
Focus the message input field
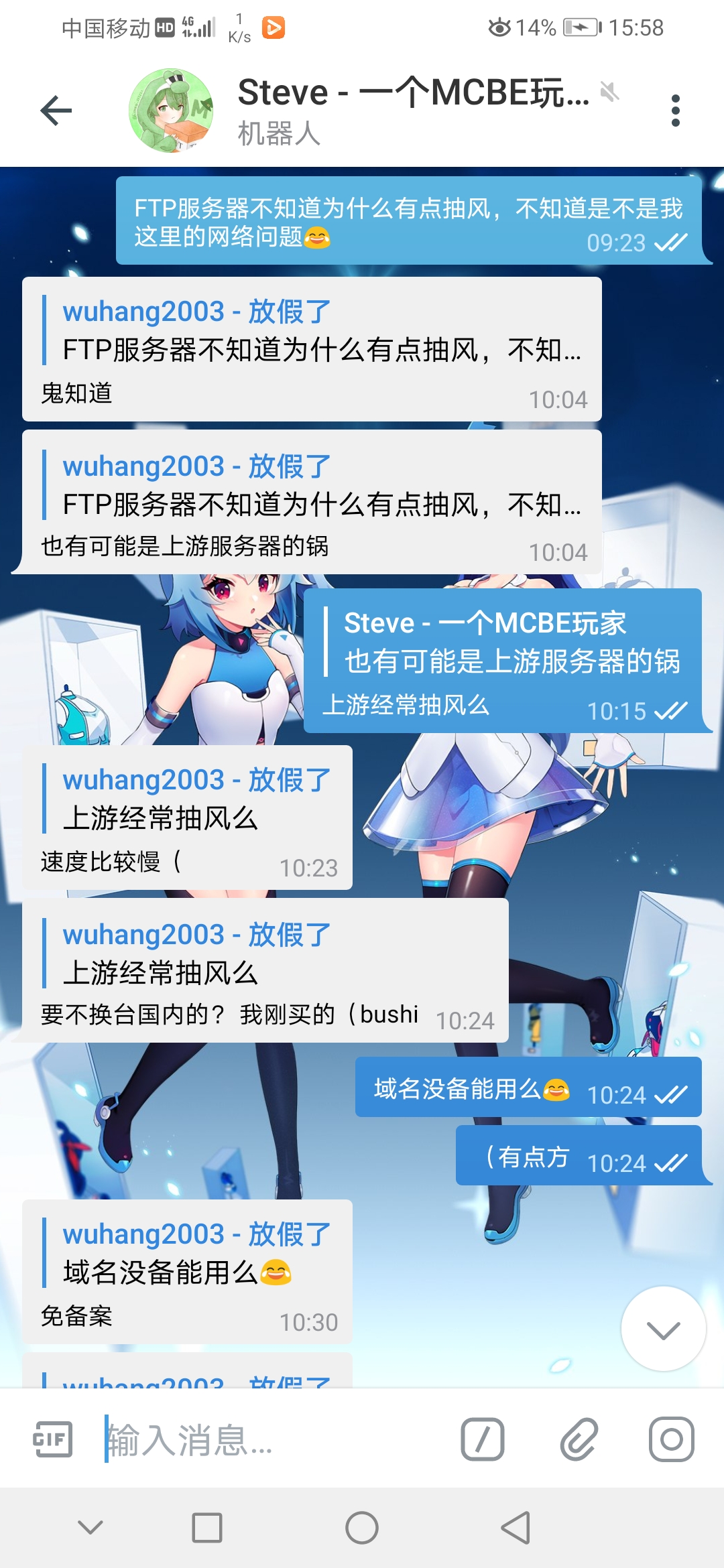click(268, 1439)
